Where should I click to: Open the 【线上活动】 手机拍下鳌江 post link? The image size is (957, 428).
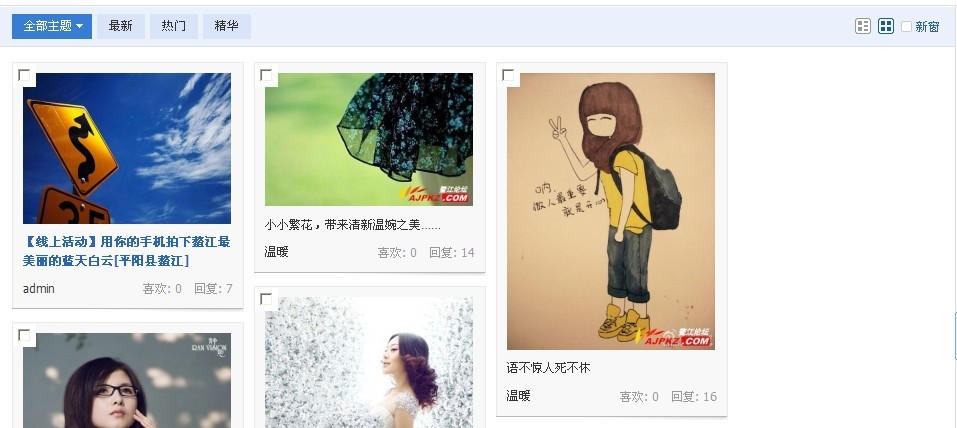127,250
